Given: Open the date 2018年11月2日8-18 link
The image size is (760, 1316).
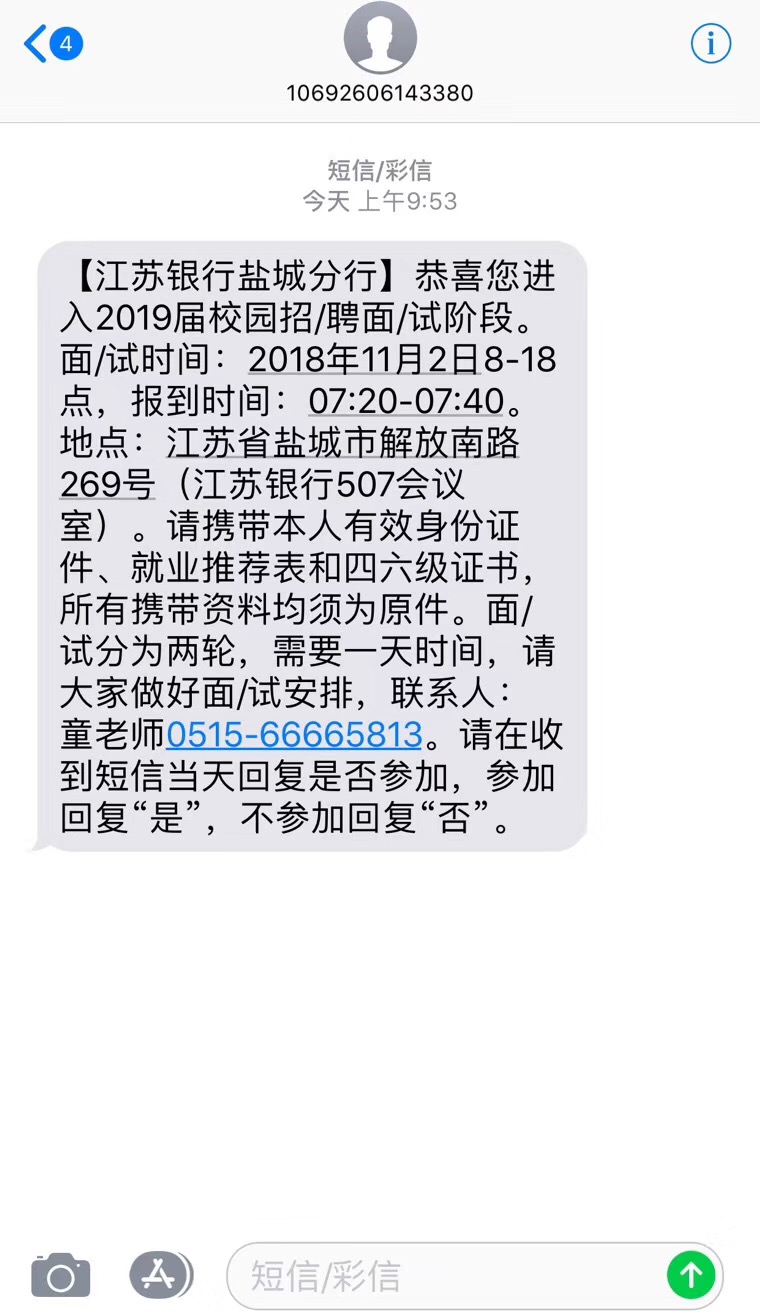Looking at the screenshot, I should click(402, 358).
